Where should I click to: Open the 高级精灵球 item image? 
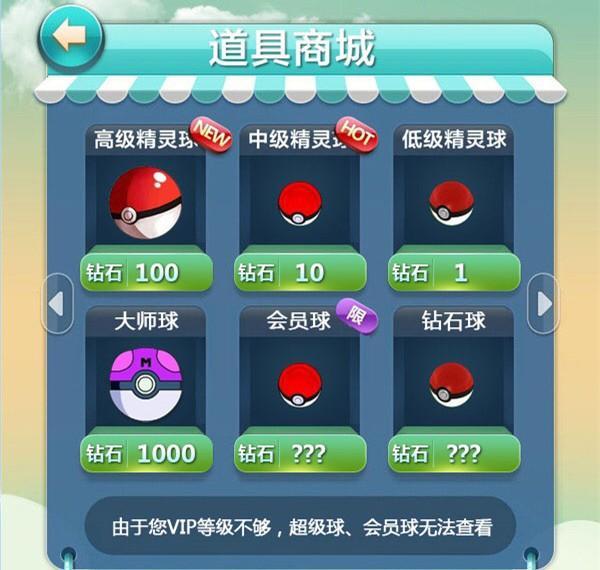point(145,202)
